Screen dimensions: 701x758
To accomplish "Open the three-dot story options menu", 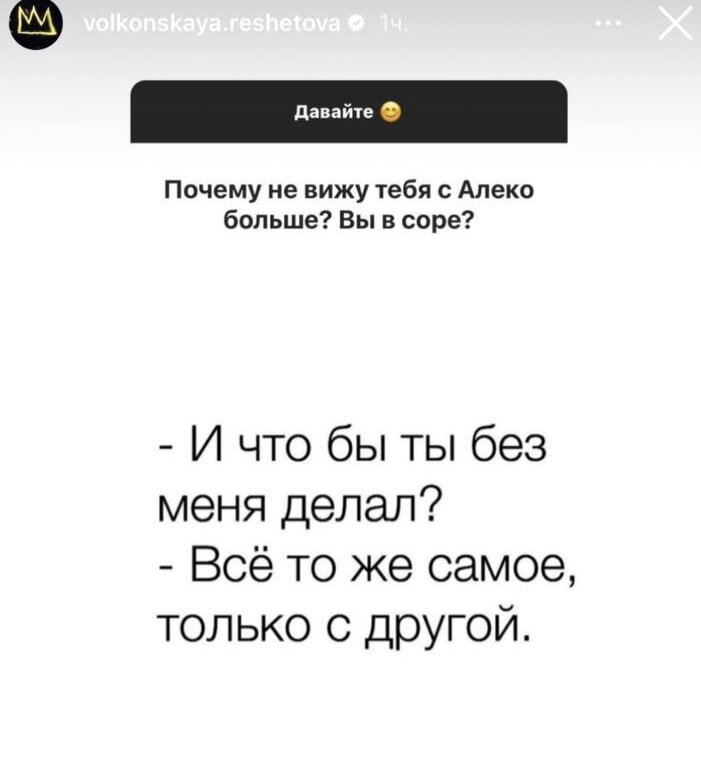I will coord(607,24).
